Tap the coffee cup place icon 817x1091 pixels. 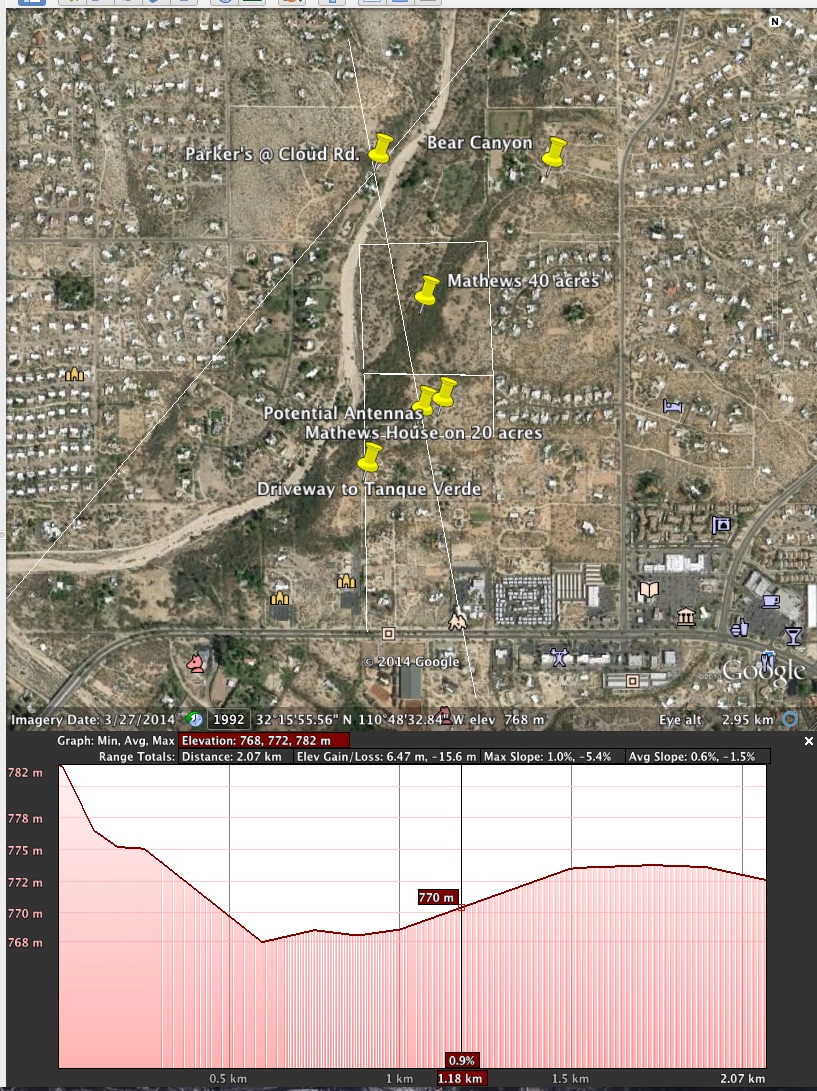[x=771, y=600]
